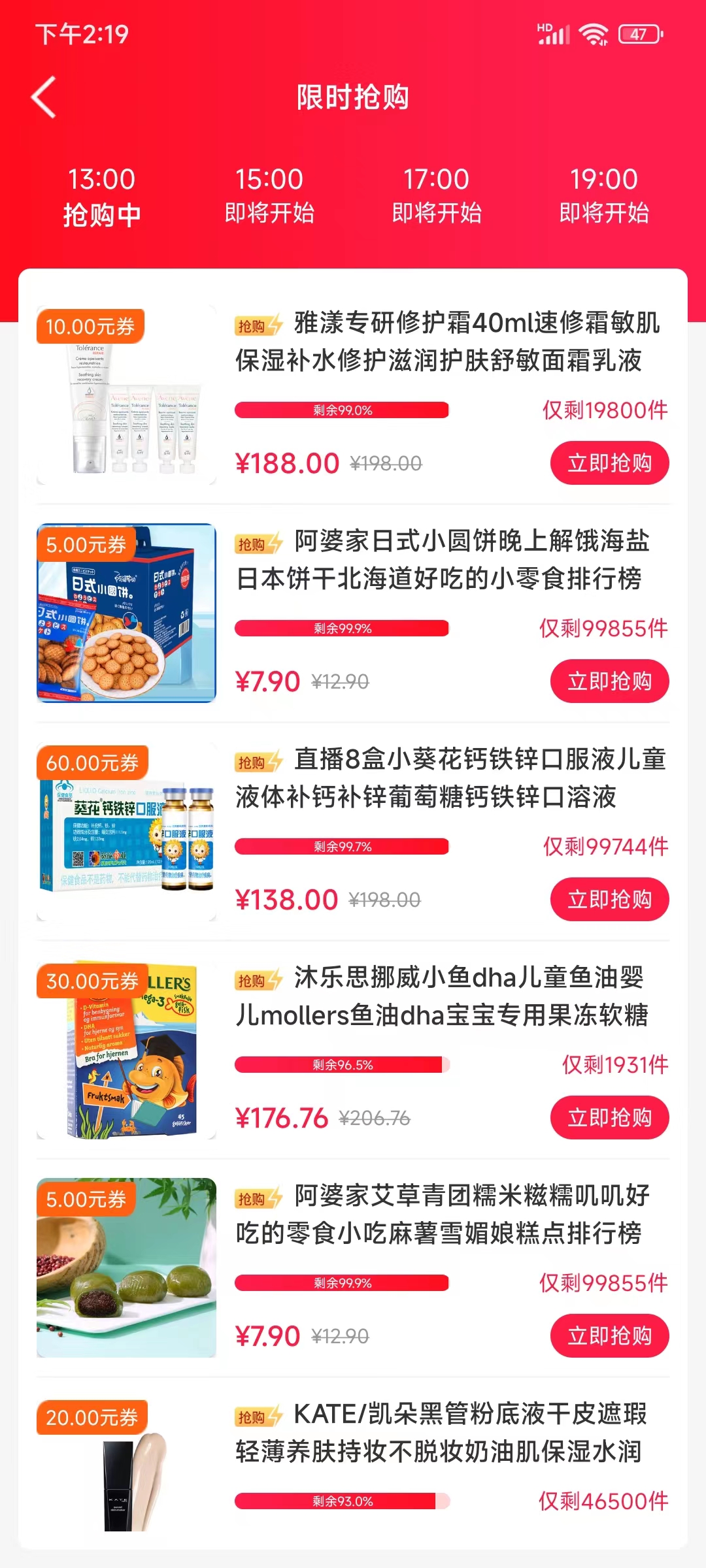Switch to the 19:00 即将开始 slot

coord(604,196)
